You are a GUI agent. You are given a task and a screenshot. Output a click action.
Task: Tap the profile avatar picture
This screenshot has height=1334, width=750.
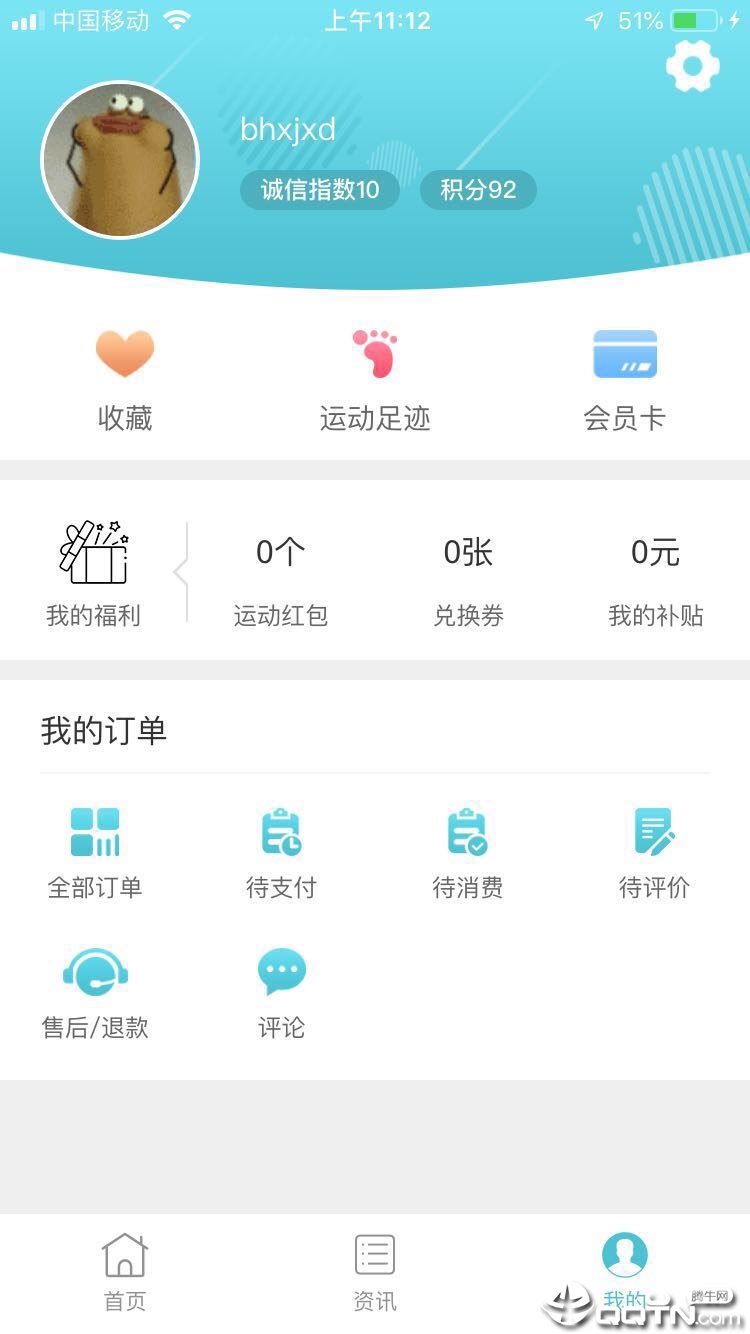click(x=120, y=160)
